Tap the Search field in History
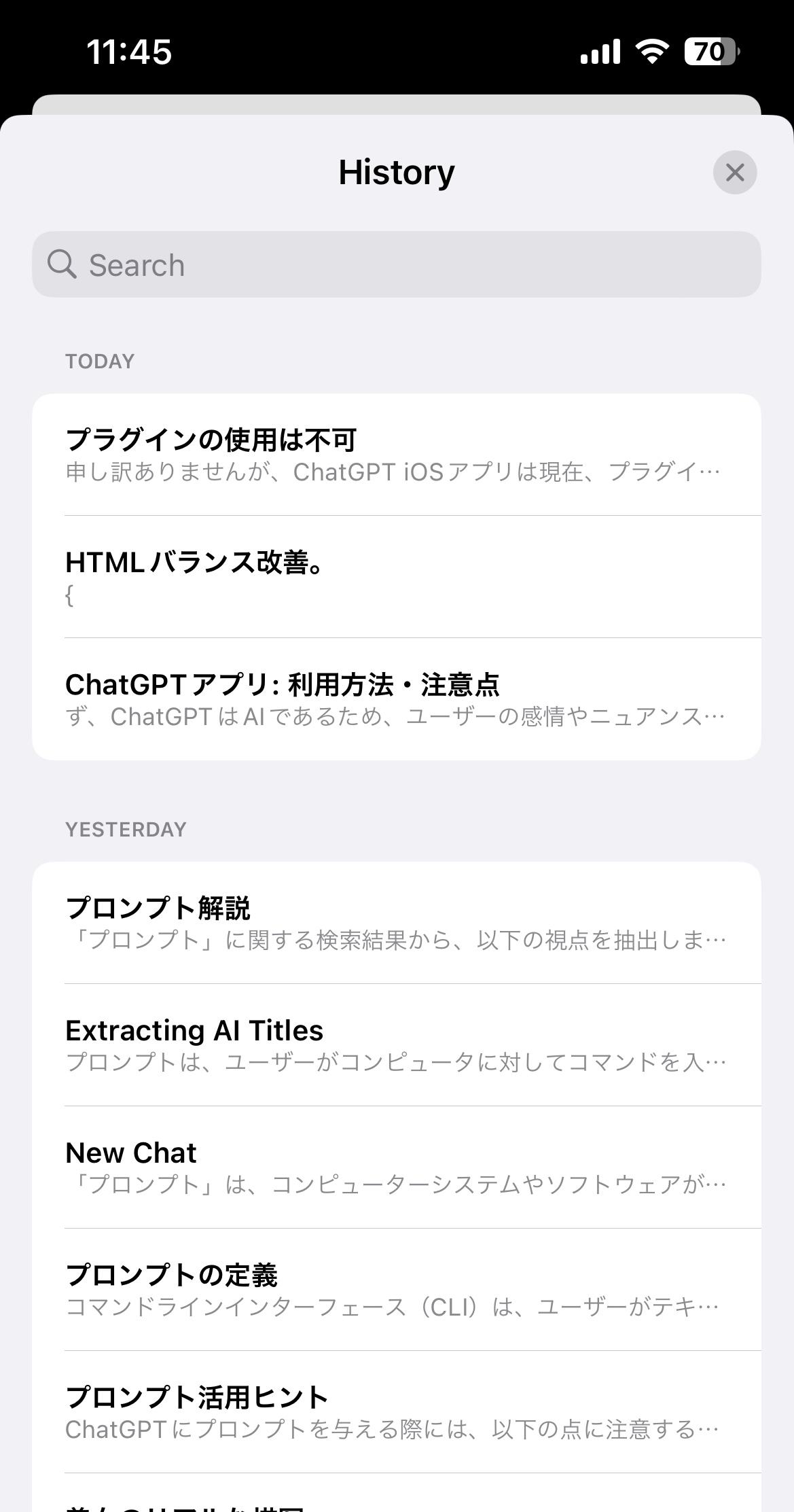Viewport: 794px width, 1512px height. coord(397,265)
